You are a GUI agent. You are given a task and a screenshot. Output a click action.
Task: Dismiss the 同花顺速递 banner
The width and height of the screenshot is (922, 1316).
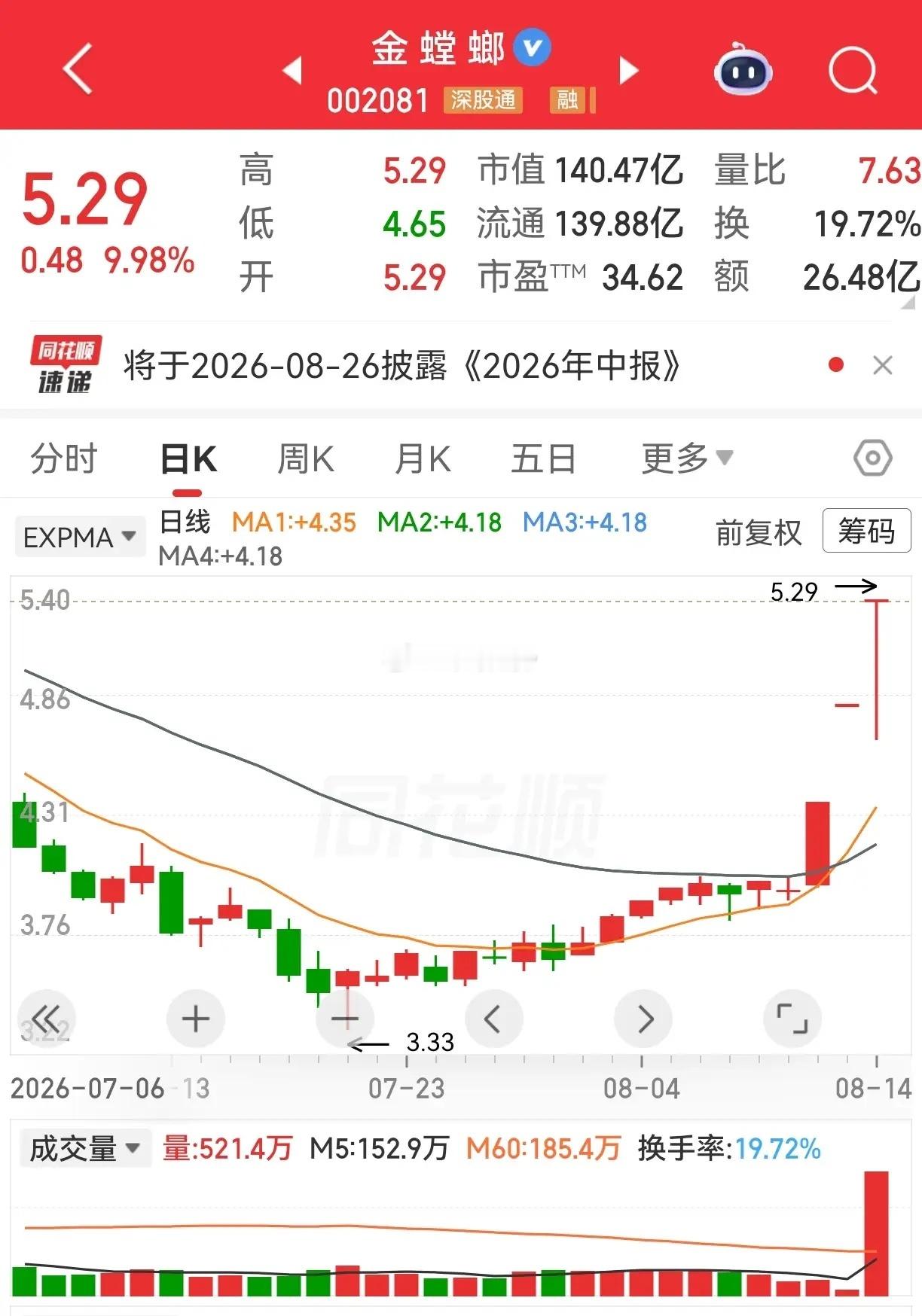click(882, 365)
